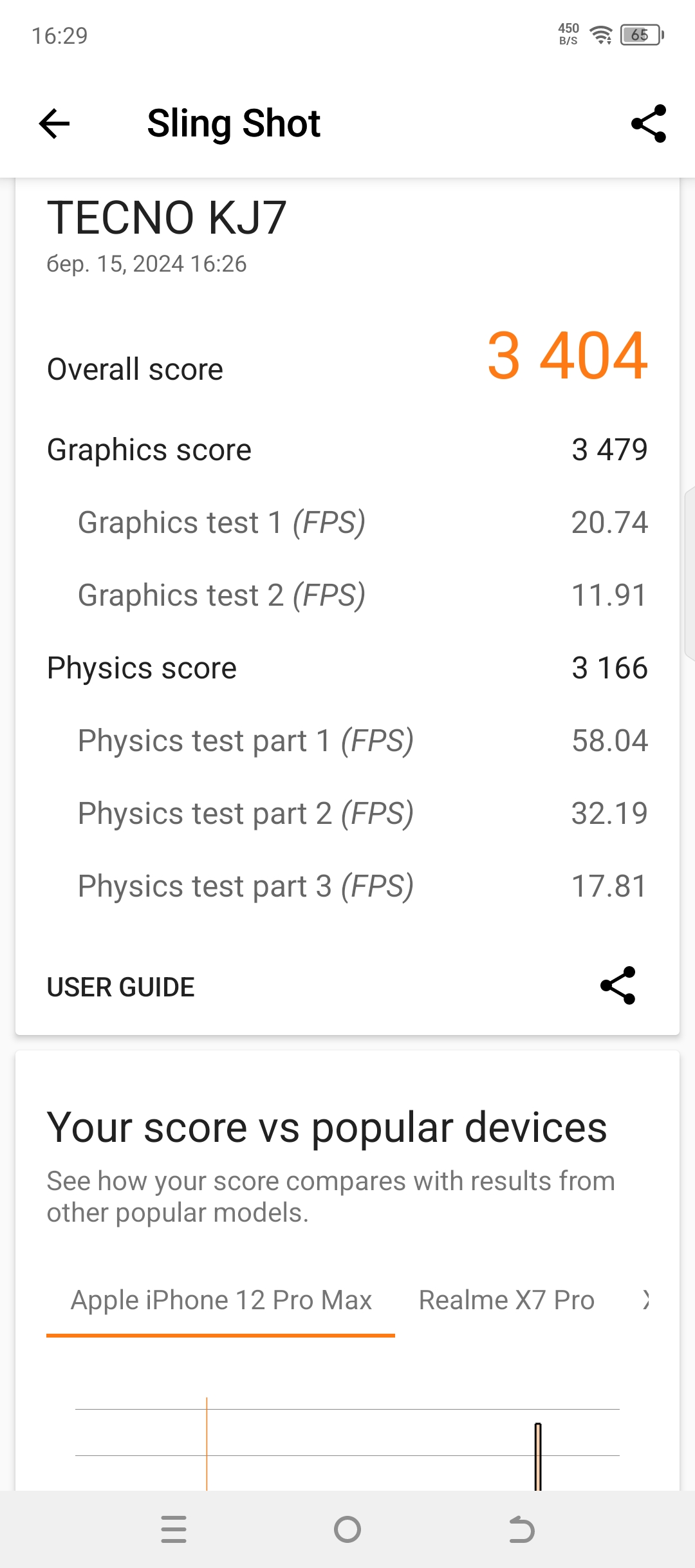Share the result card next to USER GUIDE
The width and height of the screenshot is (695, 1568).
point(618,985)
